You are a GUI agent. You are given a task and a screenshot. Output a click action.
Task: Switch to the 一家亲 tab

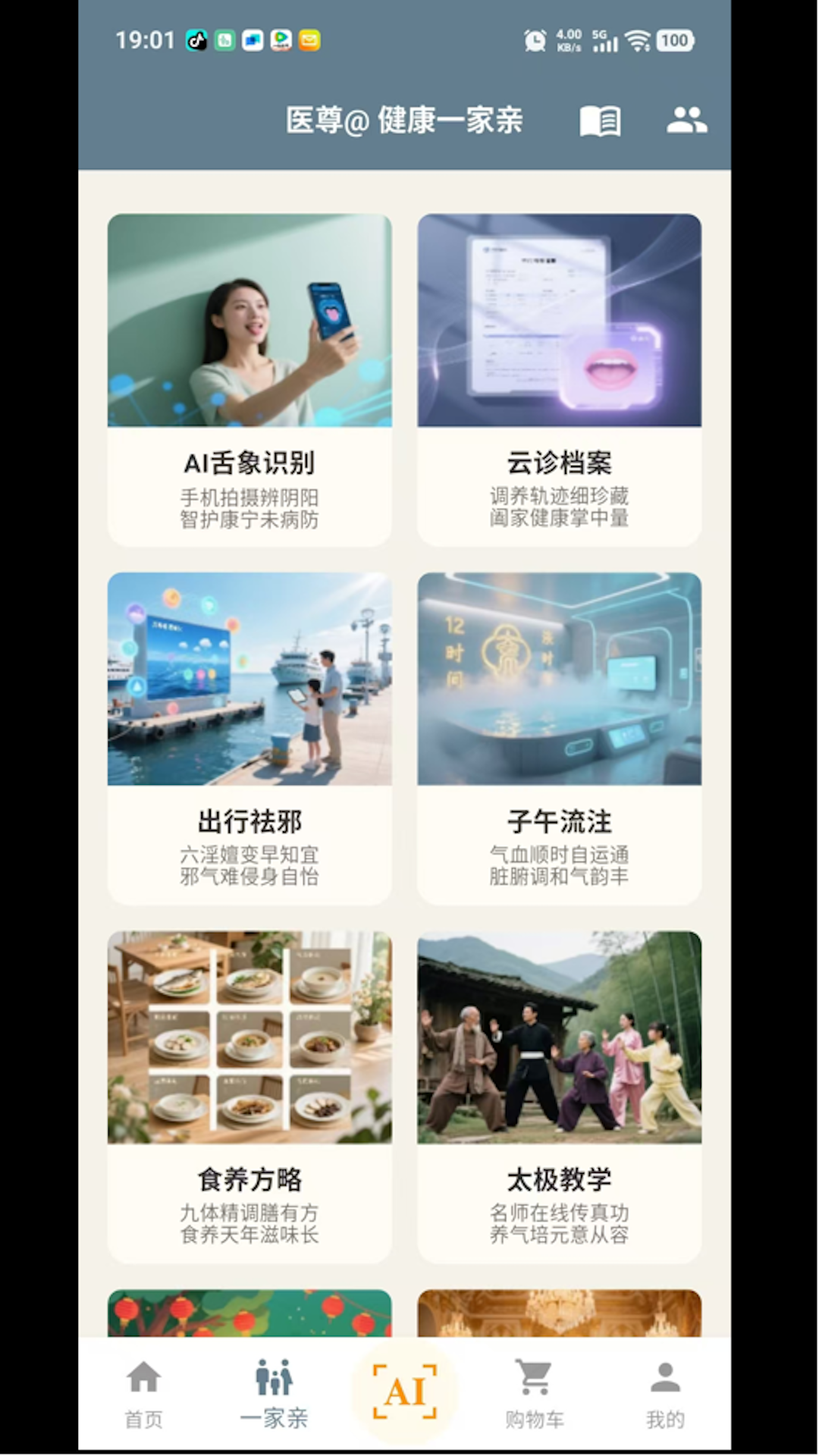point(274,1394)
